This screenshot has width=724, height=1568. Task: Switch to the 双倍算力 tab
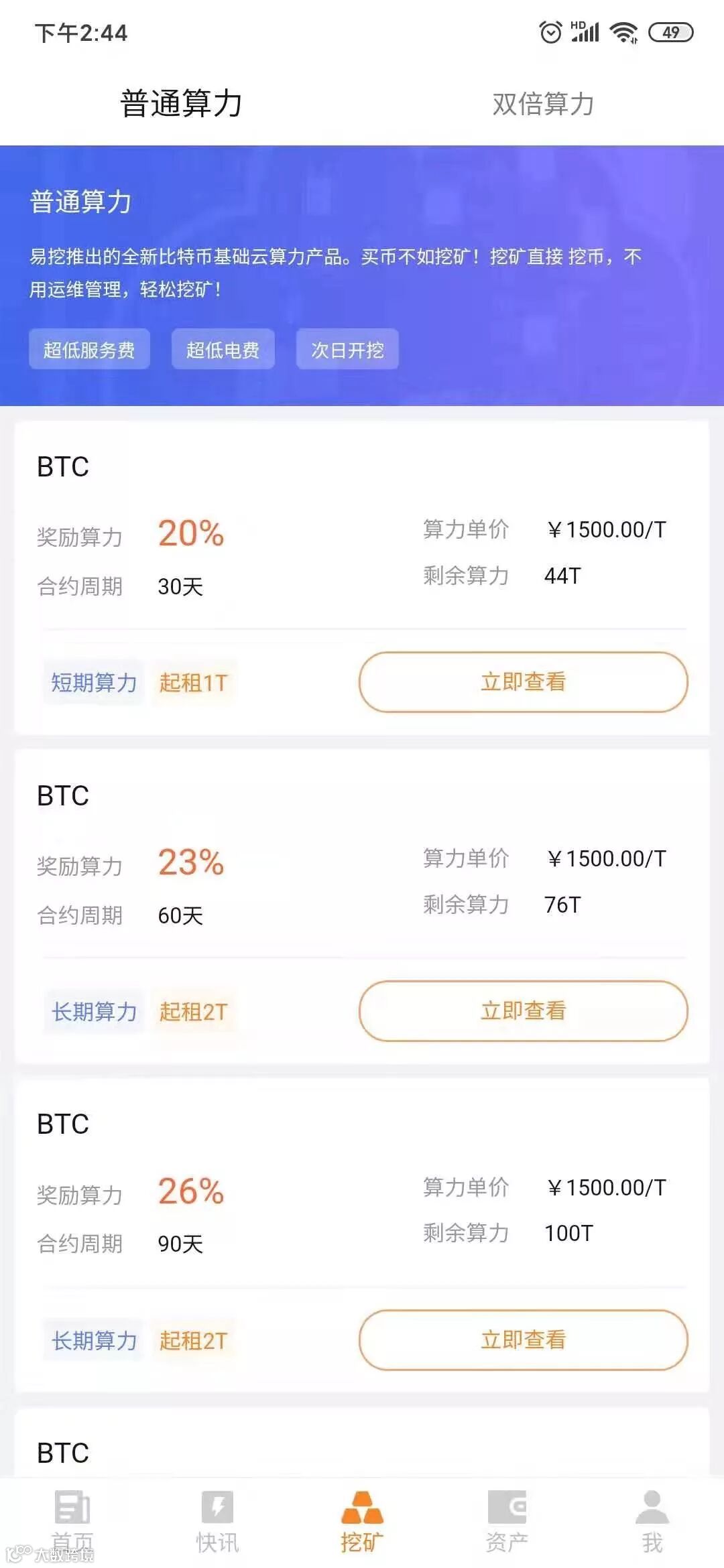click(543, 104)
